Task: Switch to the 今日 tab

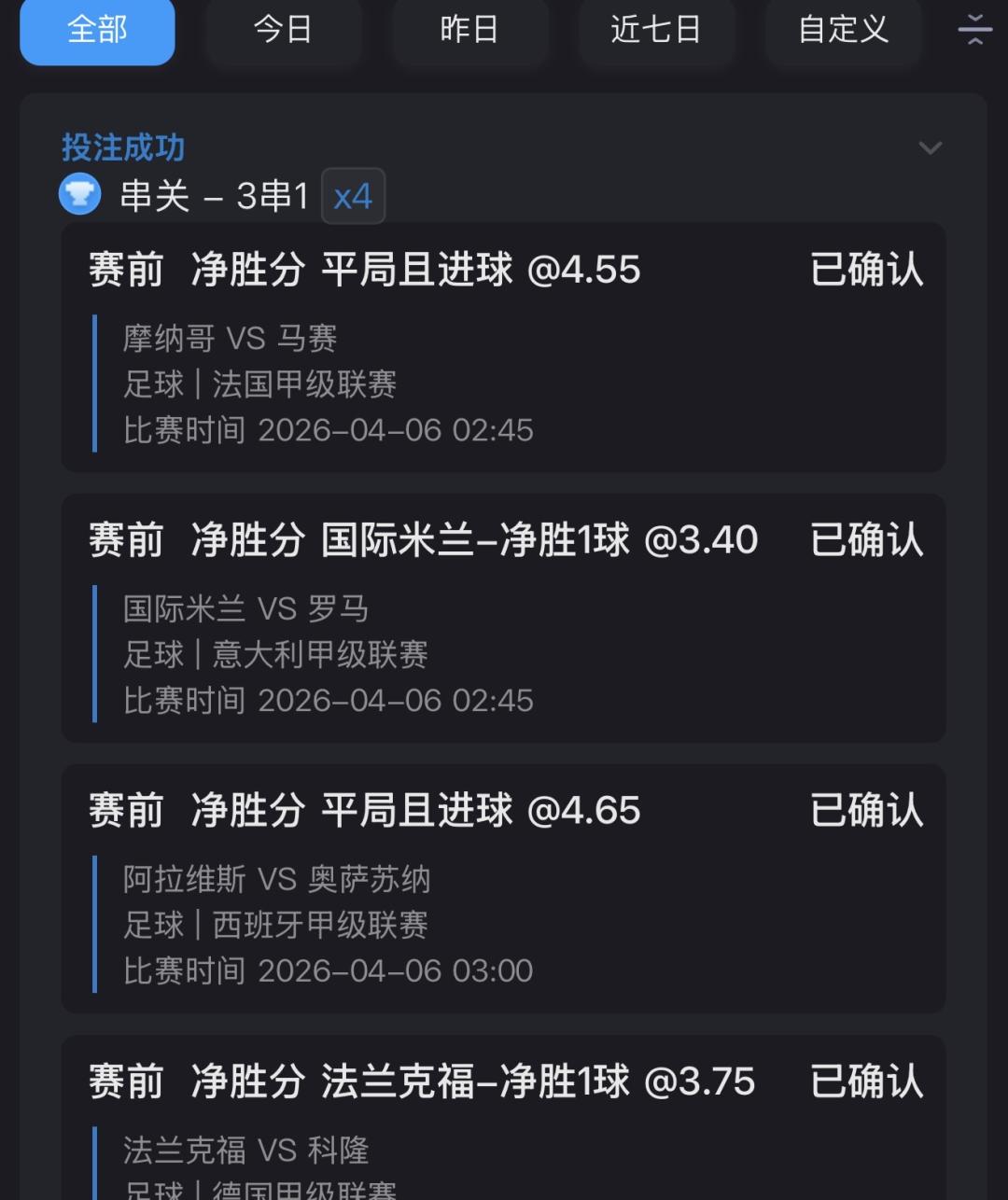Action: click(x=283, y=31)
